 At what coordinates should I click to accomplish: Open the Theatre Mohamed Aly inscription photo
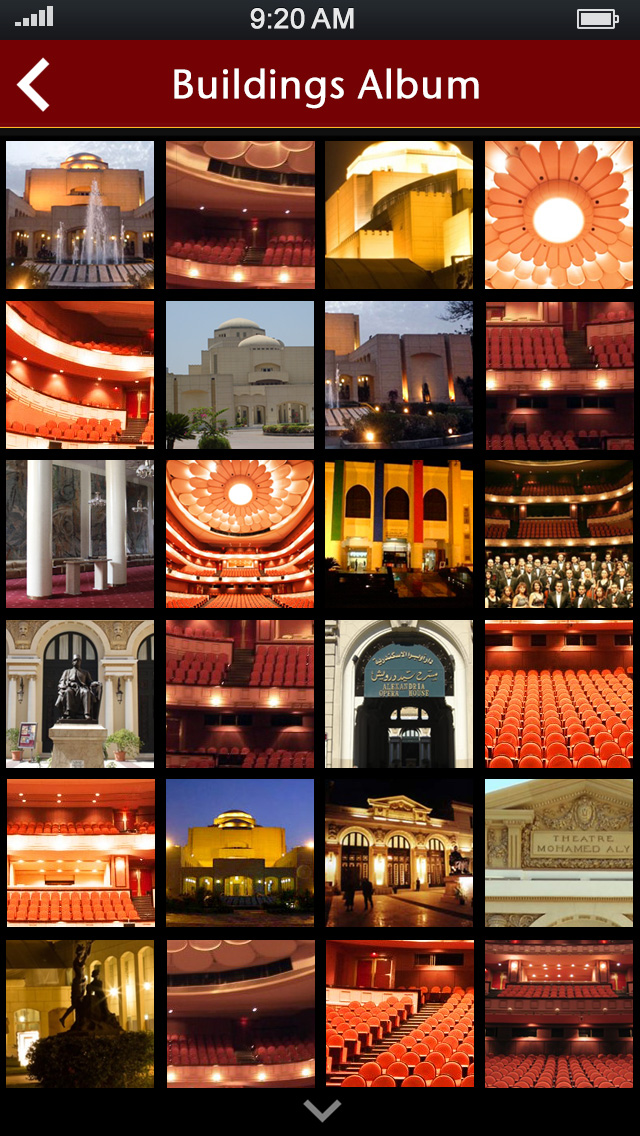[559, 853]
